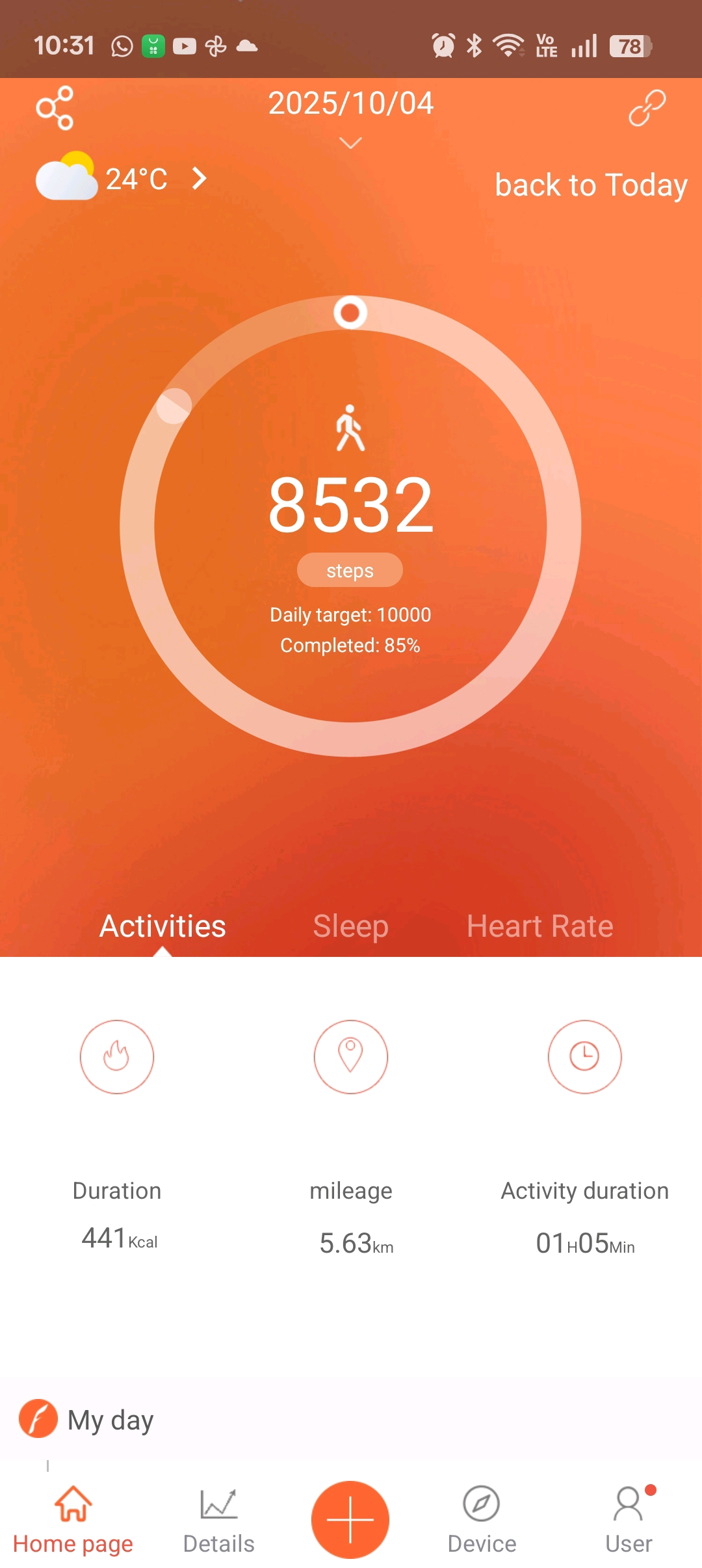The width and height of the screenshot is (702, 1568).
Task: Open the Activity duration clock
Action: pos(584,1056)
